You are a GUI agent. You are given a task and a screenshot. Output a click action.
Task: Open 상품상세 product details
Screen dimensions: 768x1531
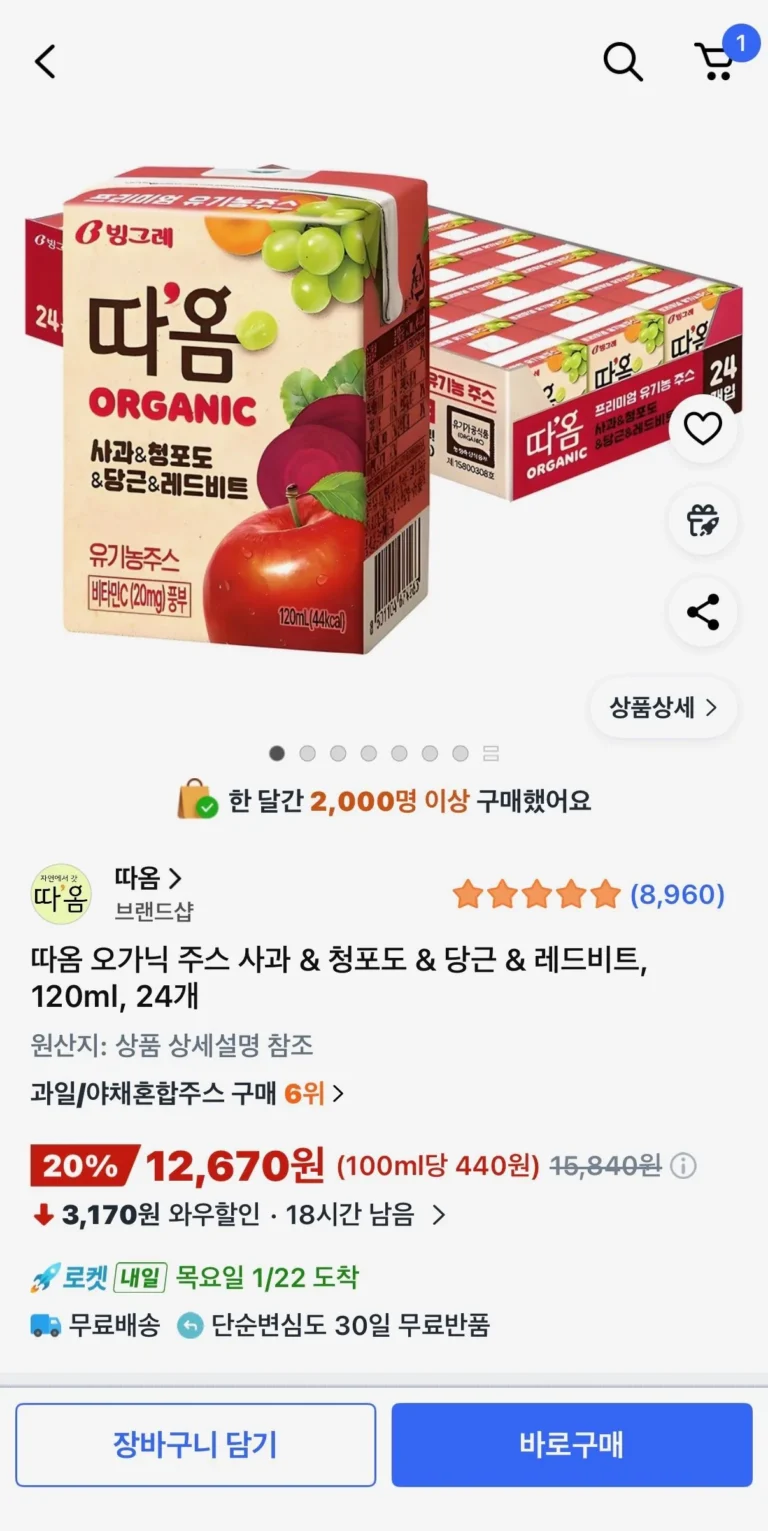click(663, 708)
